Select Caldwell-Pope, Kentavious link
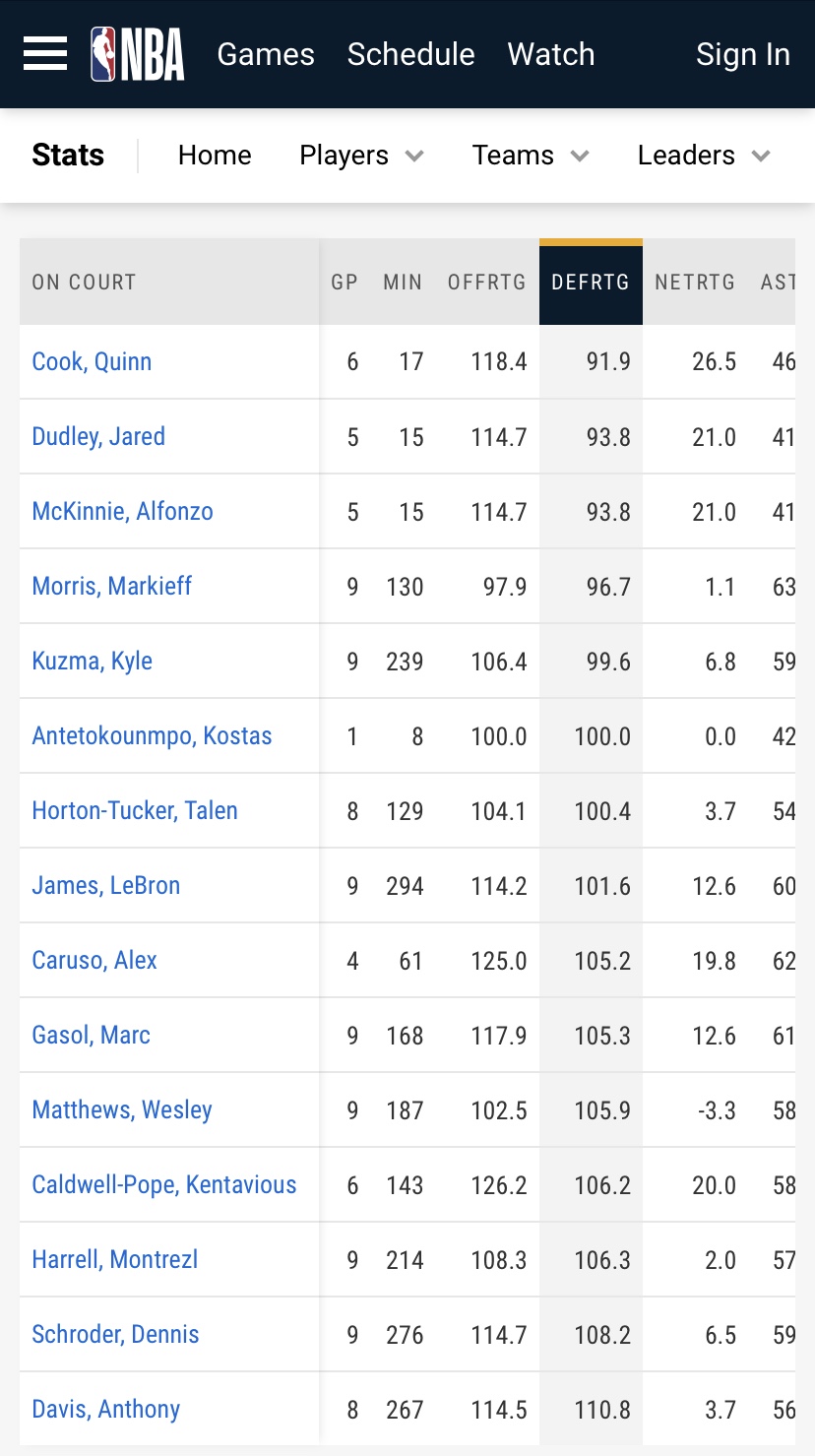Viewport: 815px width, 1456px height. 164,1184
